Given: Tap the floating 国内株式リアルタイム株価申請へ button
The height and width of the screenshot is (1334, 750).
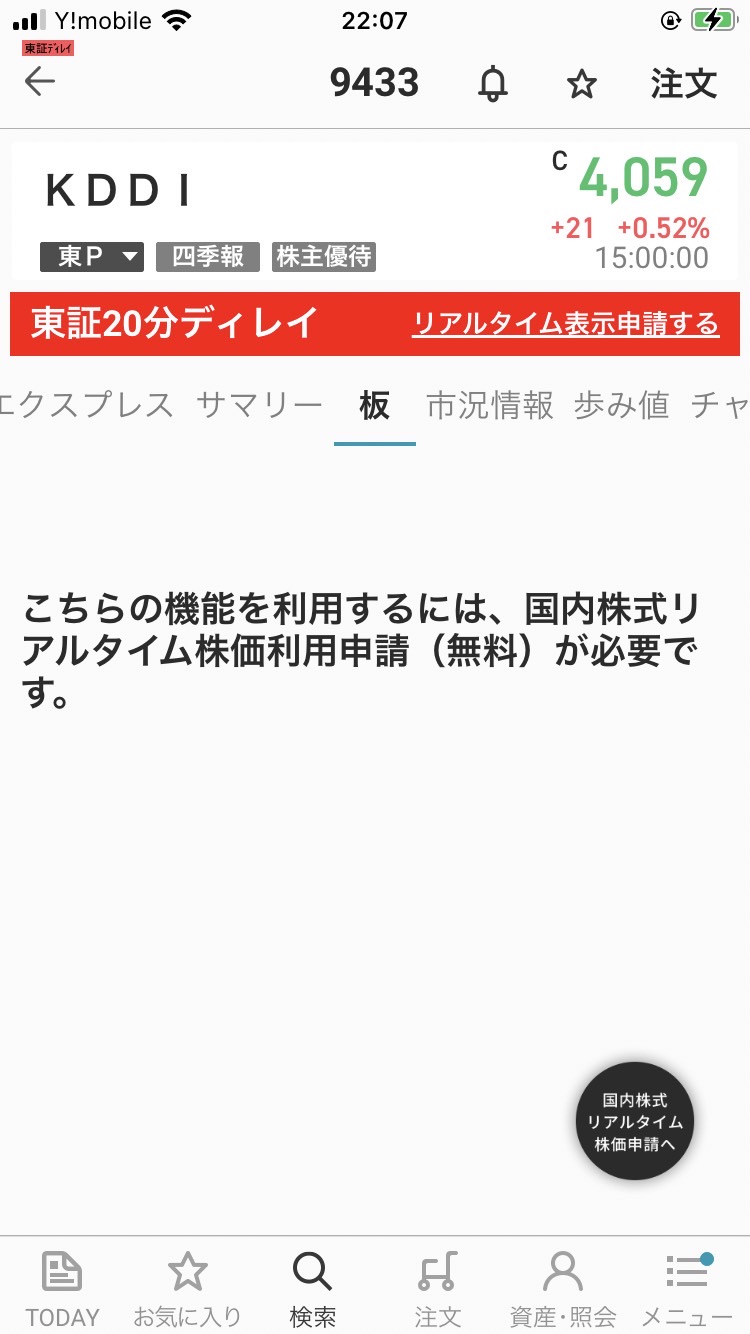Looking at the screenshot, I should point(636,1121).
